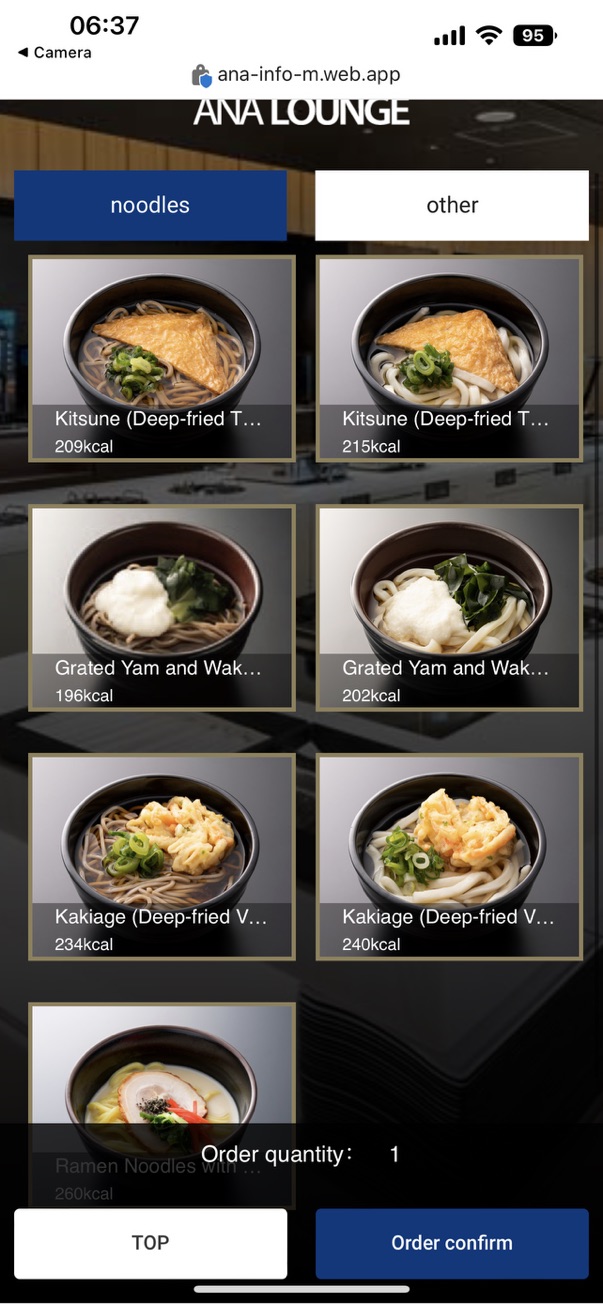Switch to the other tab

point(452,205)
